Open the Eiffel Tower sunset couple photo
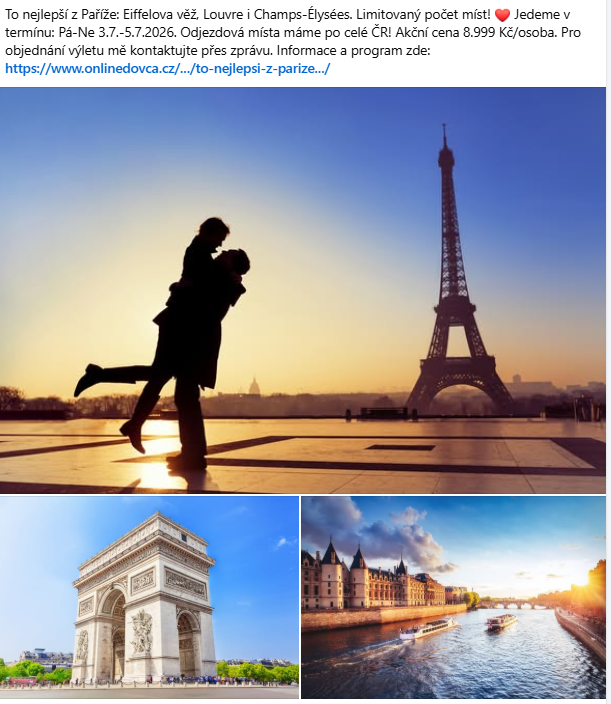This screenshot has width=611, height=704. (303, 290)
